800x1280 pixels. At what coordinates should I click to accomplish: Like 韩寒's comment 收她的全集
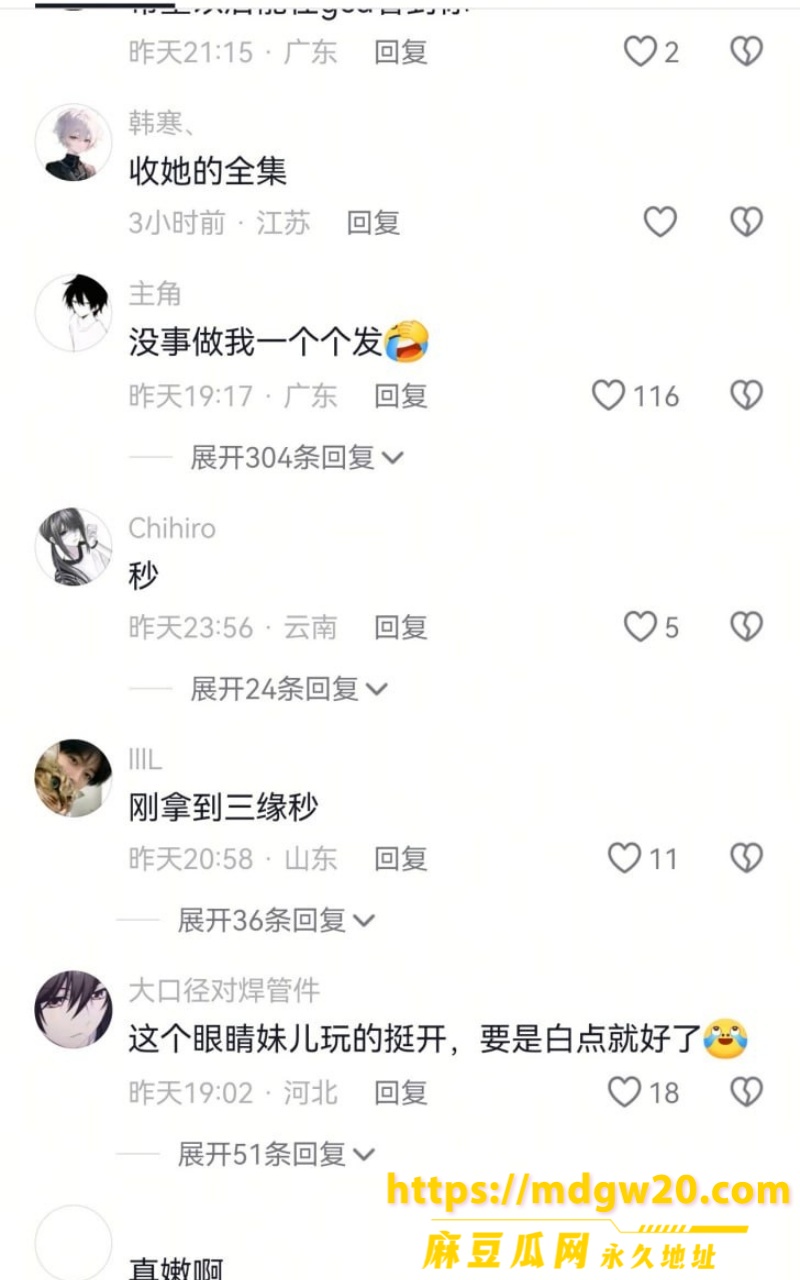[x=660, y=222]
